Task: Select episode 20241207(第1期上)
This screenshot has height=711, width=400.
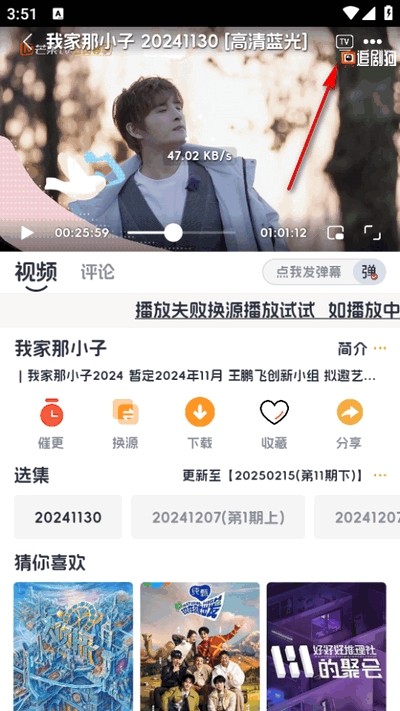Action: pyautogui.click(x=218, y=517)
